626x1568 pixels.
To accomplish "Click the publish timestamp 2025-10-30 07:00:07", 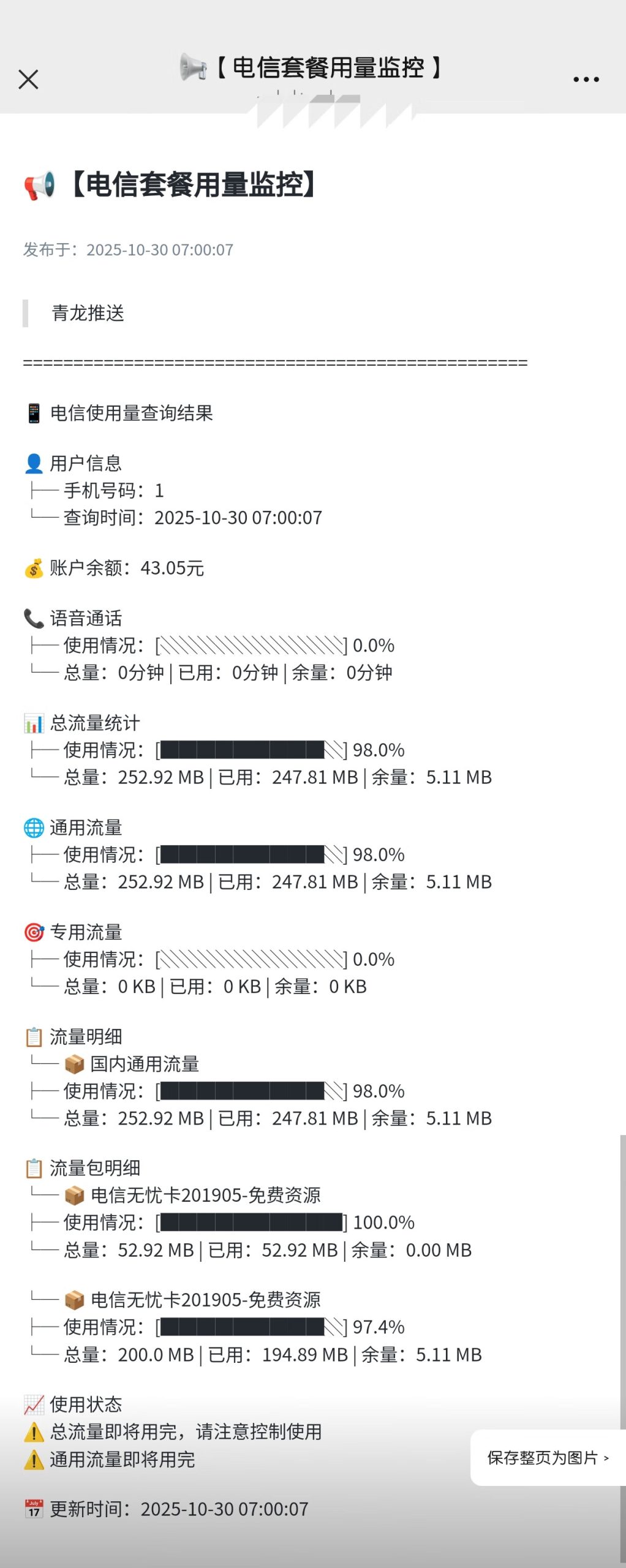I will tap(159, 249).
